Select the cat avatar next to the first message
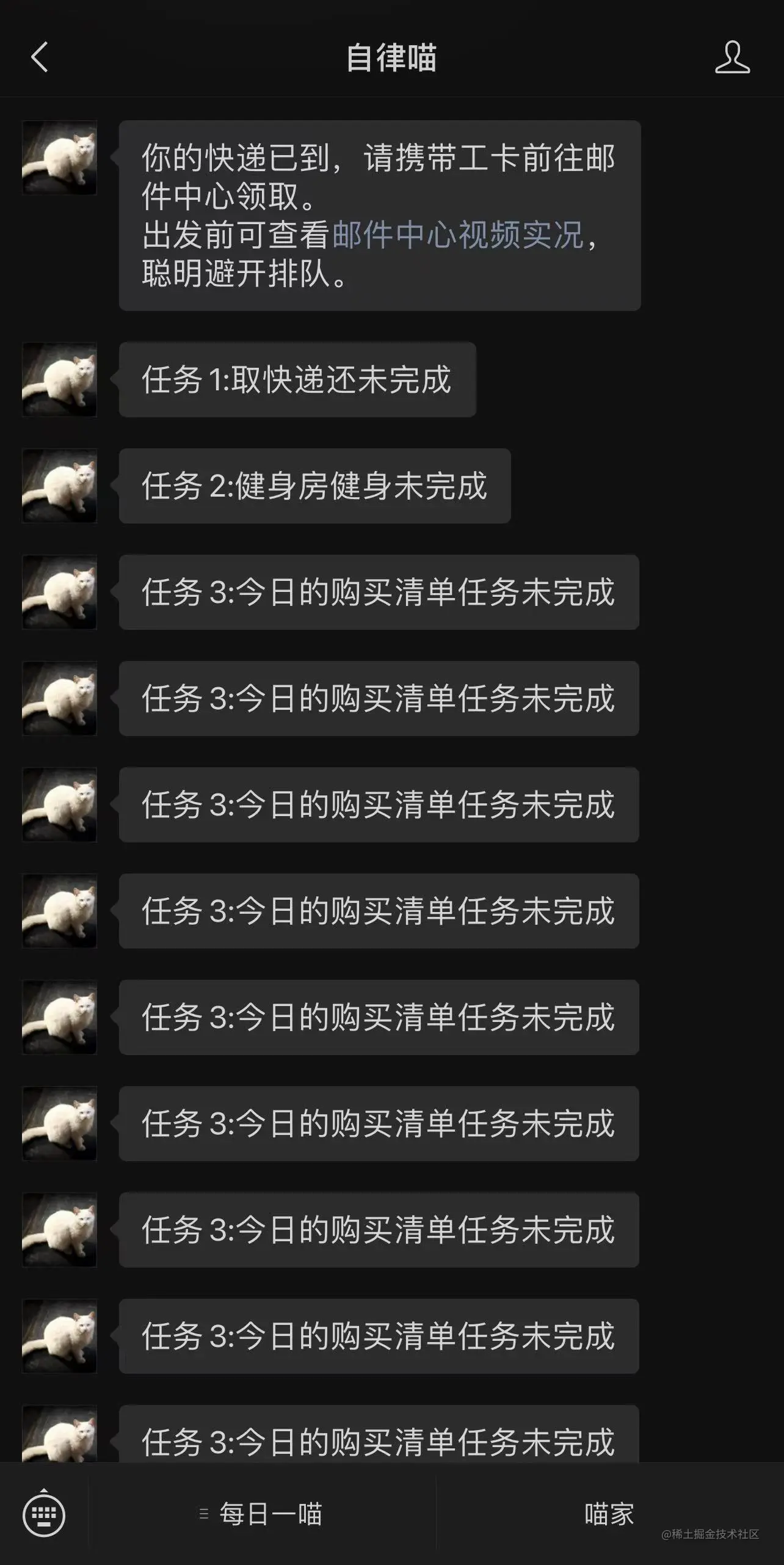Screen dimensions: 784x1565 click(59, 159)
